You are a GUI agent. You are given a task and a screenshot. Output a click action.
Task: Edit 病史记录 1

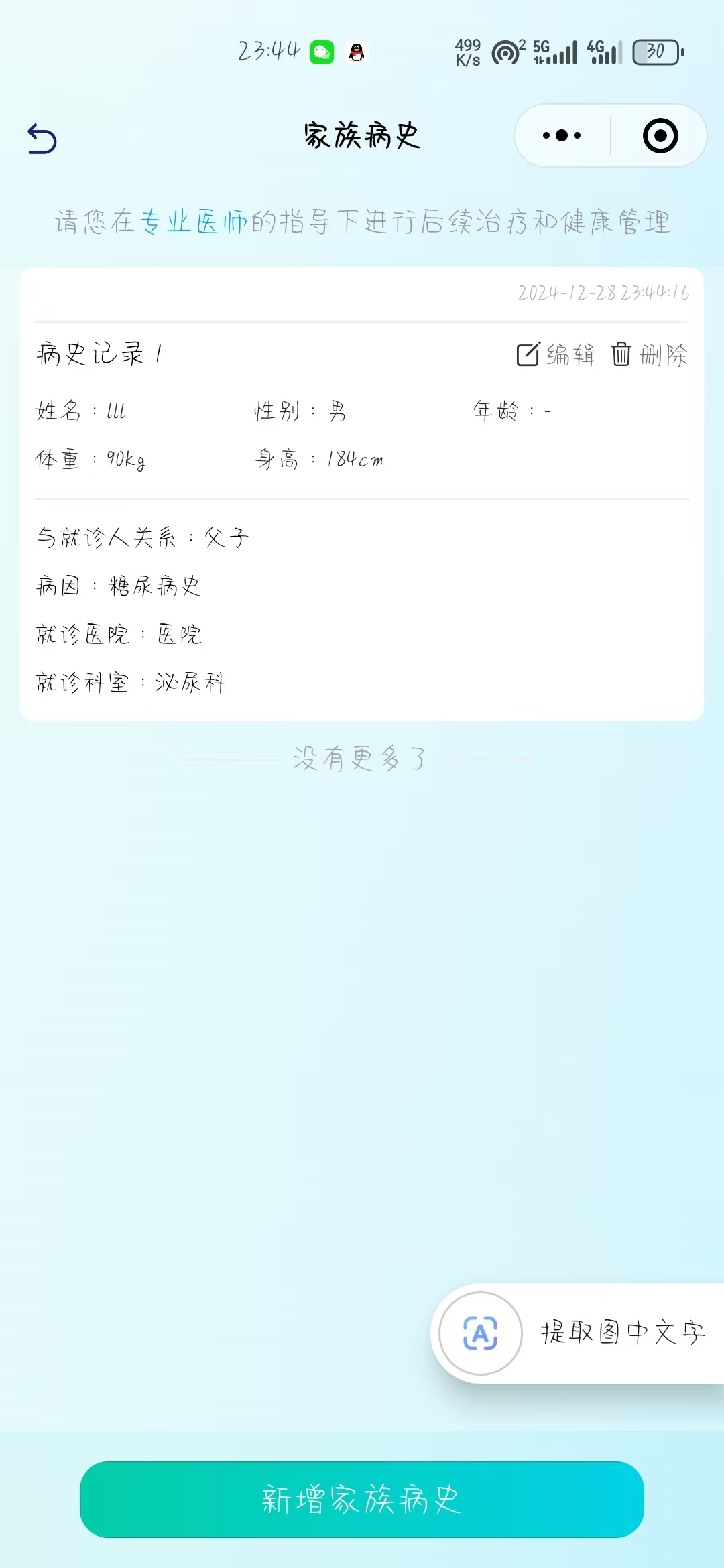click(556, 354)
